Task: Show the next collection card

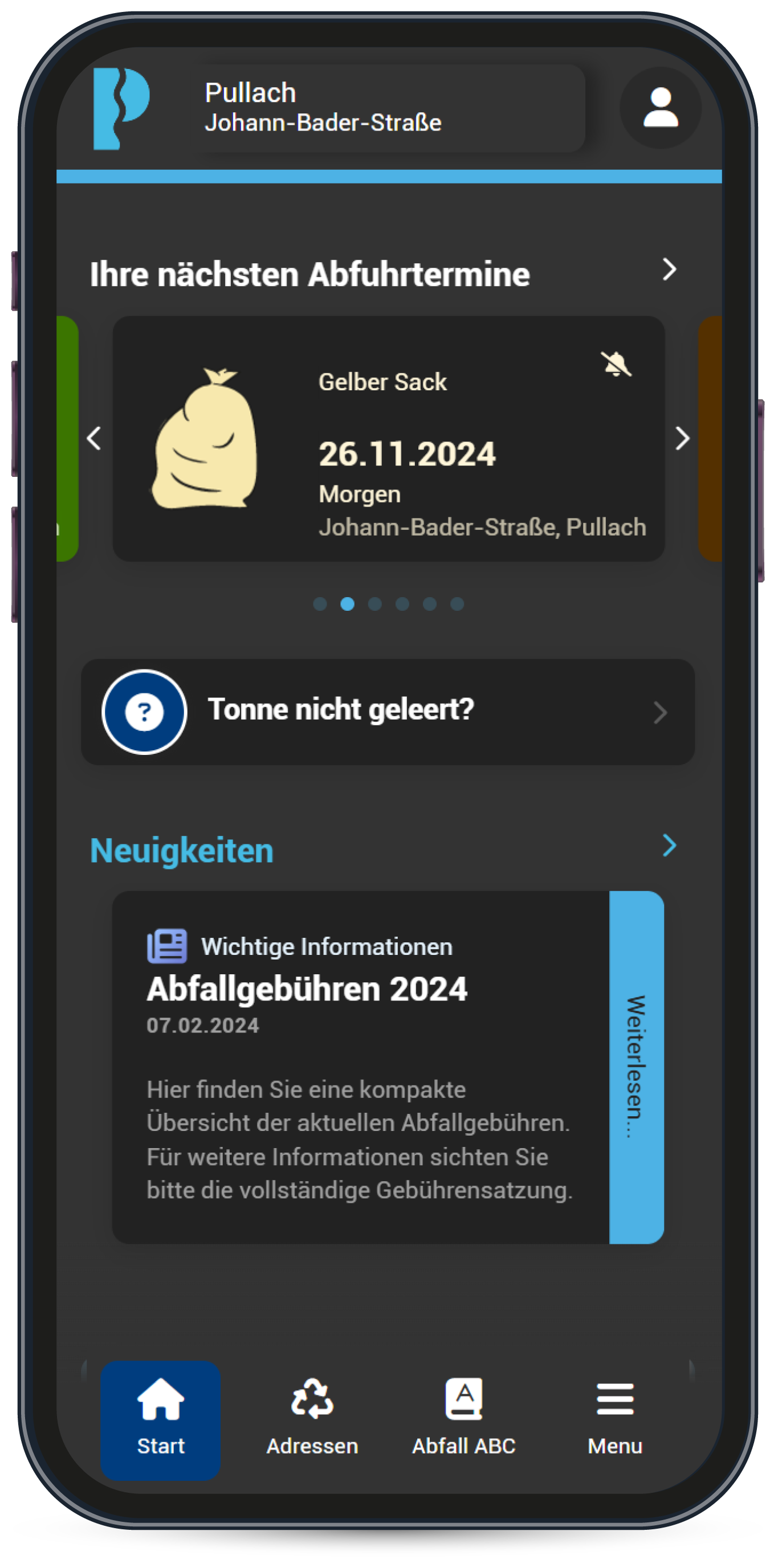Action: 682,438
